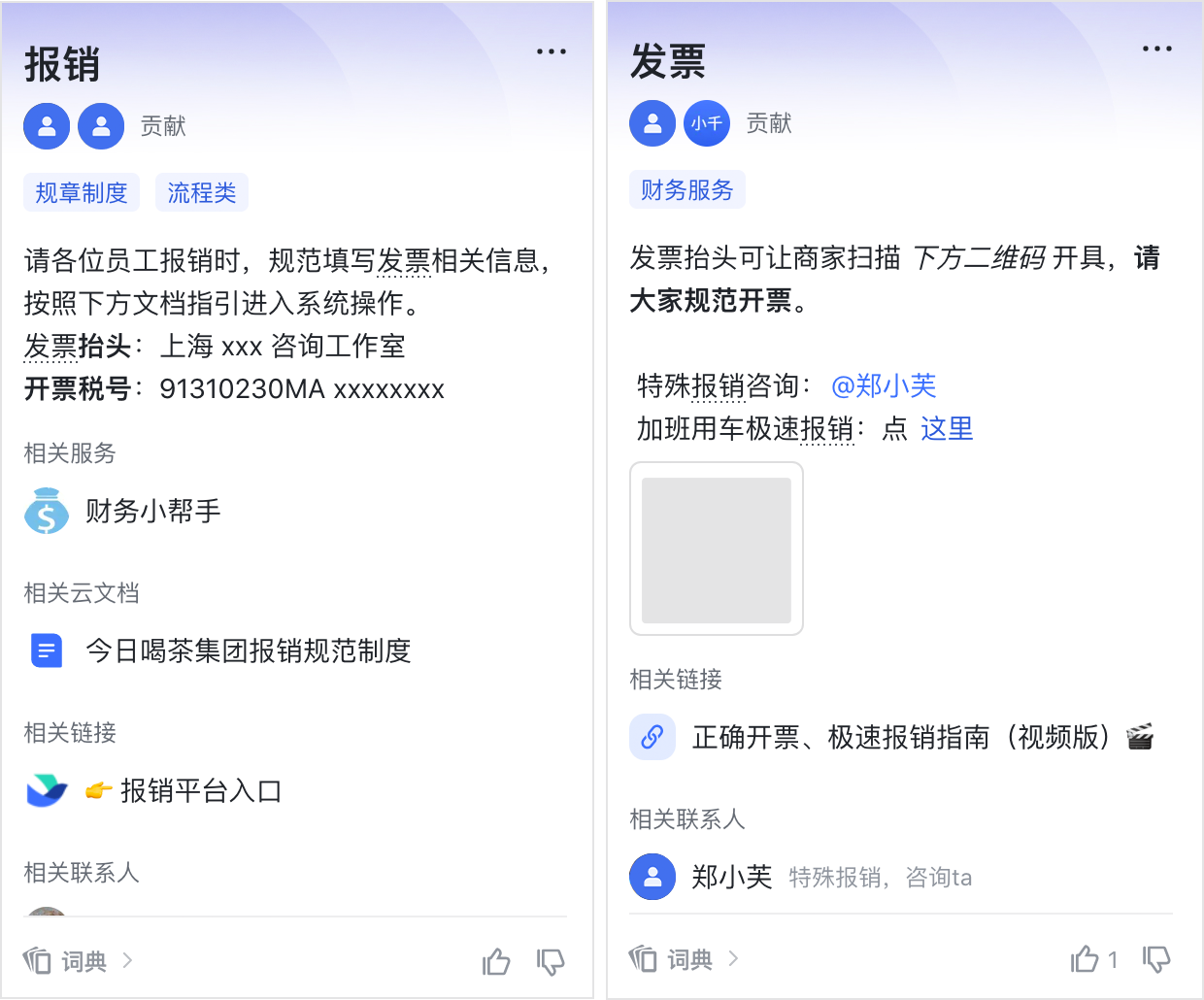
Task: Select the 财务服务 tag
Action: [687, 189]
